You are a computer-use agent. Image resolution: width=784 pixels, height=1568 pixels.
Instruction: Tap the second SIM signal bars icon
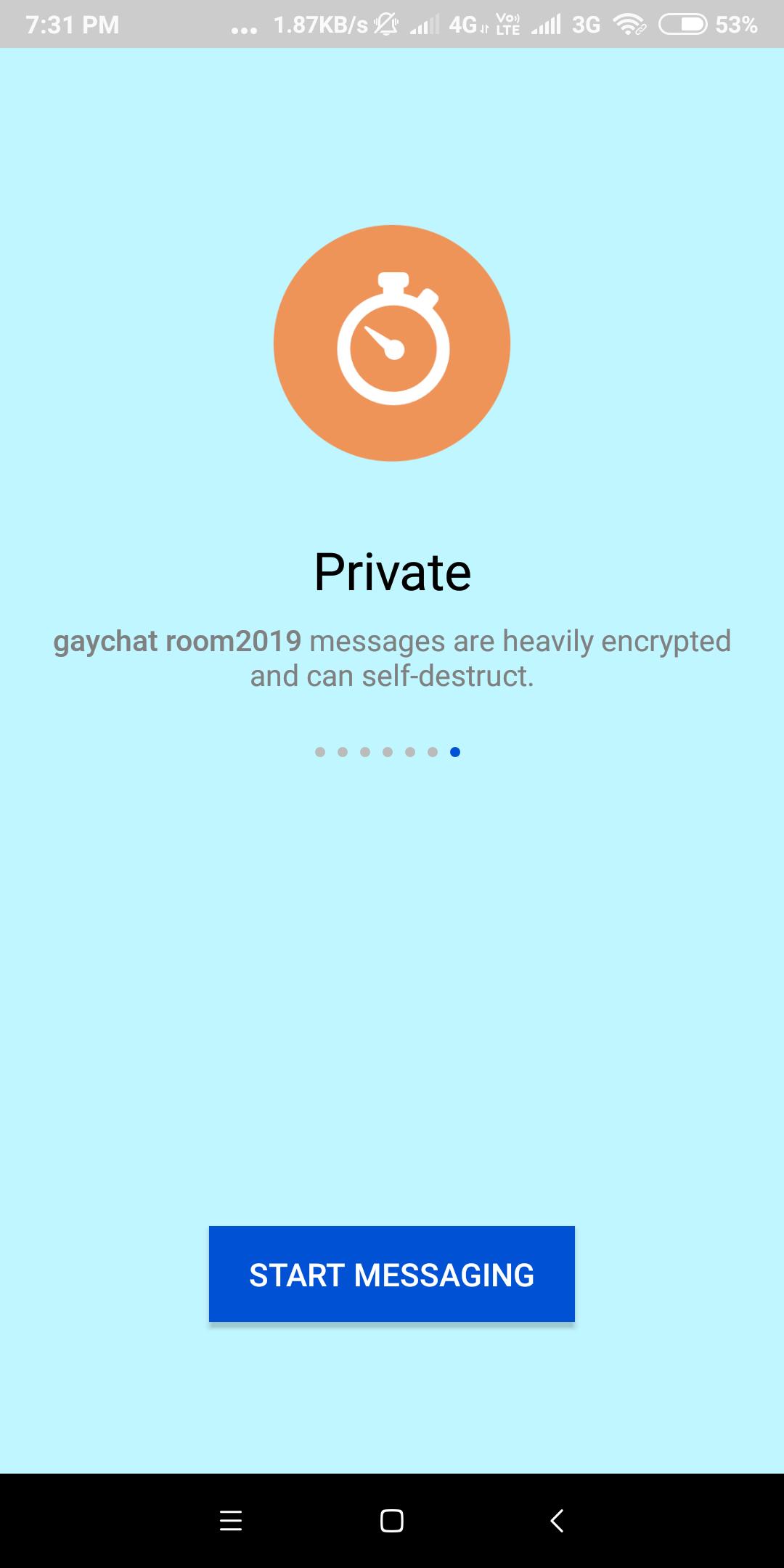click(547, 25)
